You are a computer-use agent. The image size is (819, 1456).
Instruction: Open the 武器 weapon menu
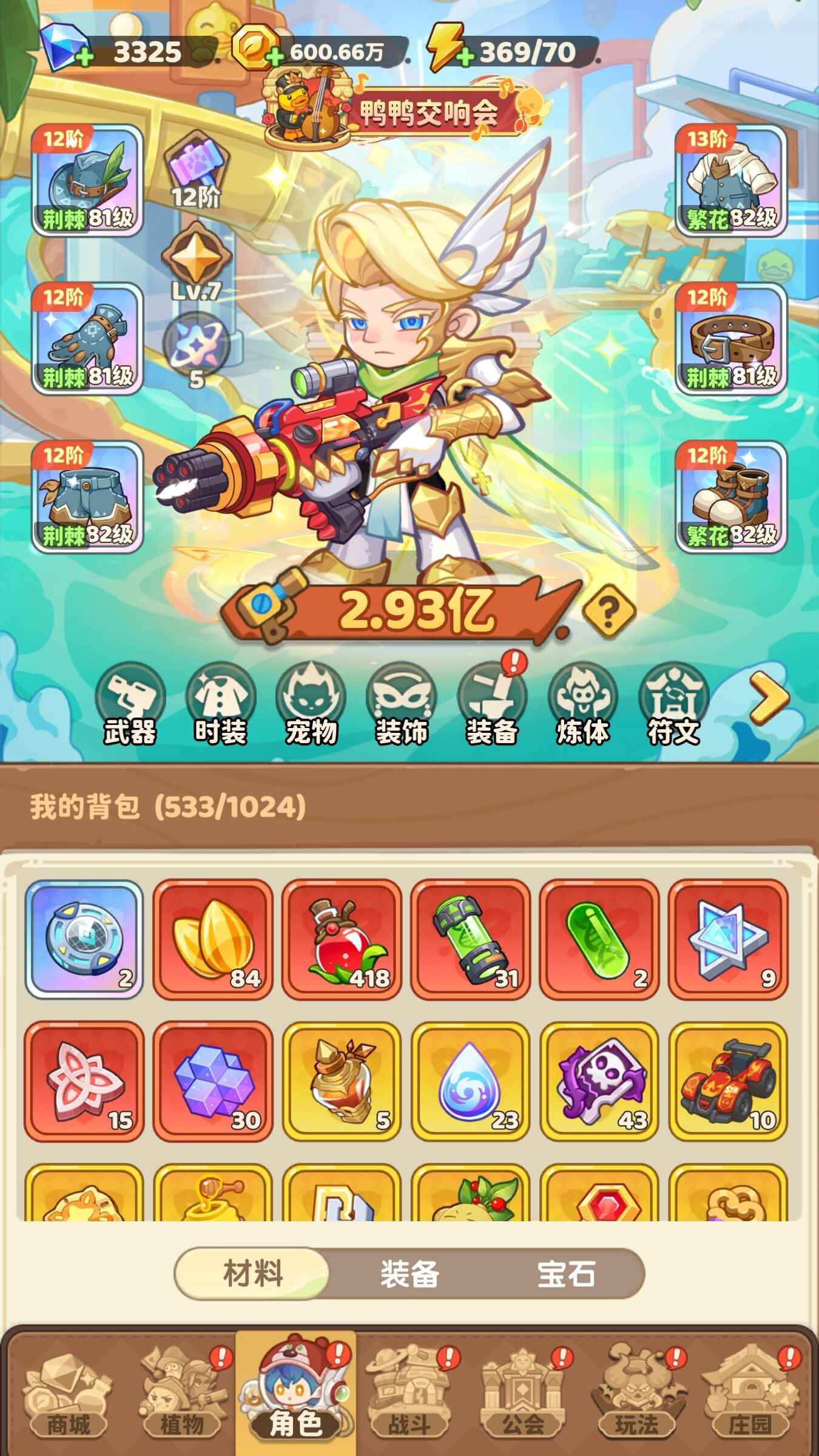click(x=130, y=704)
